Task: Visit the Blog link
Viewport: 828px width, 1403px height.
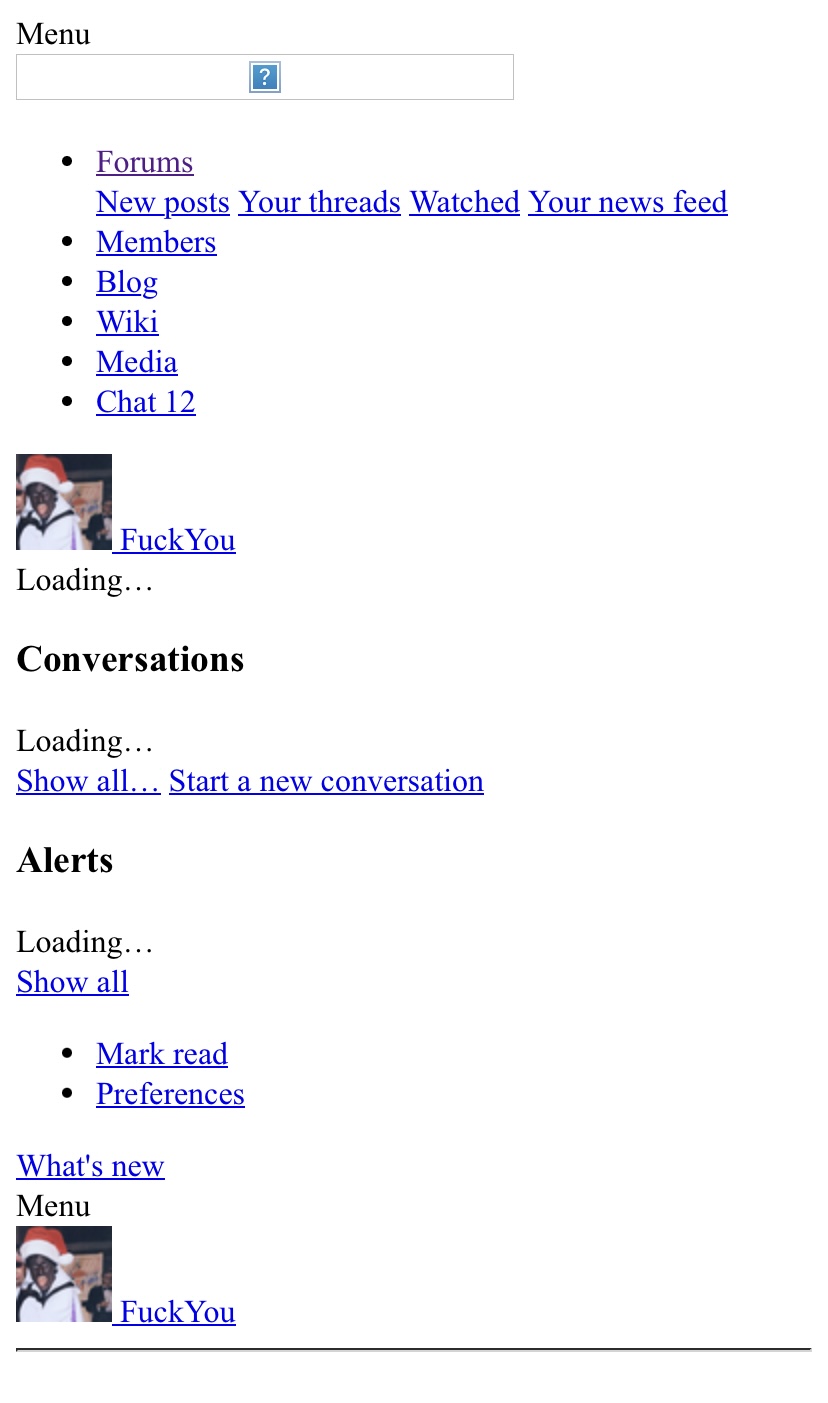Action: click(127, 282)
